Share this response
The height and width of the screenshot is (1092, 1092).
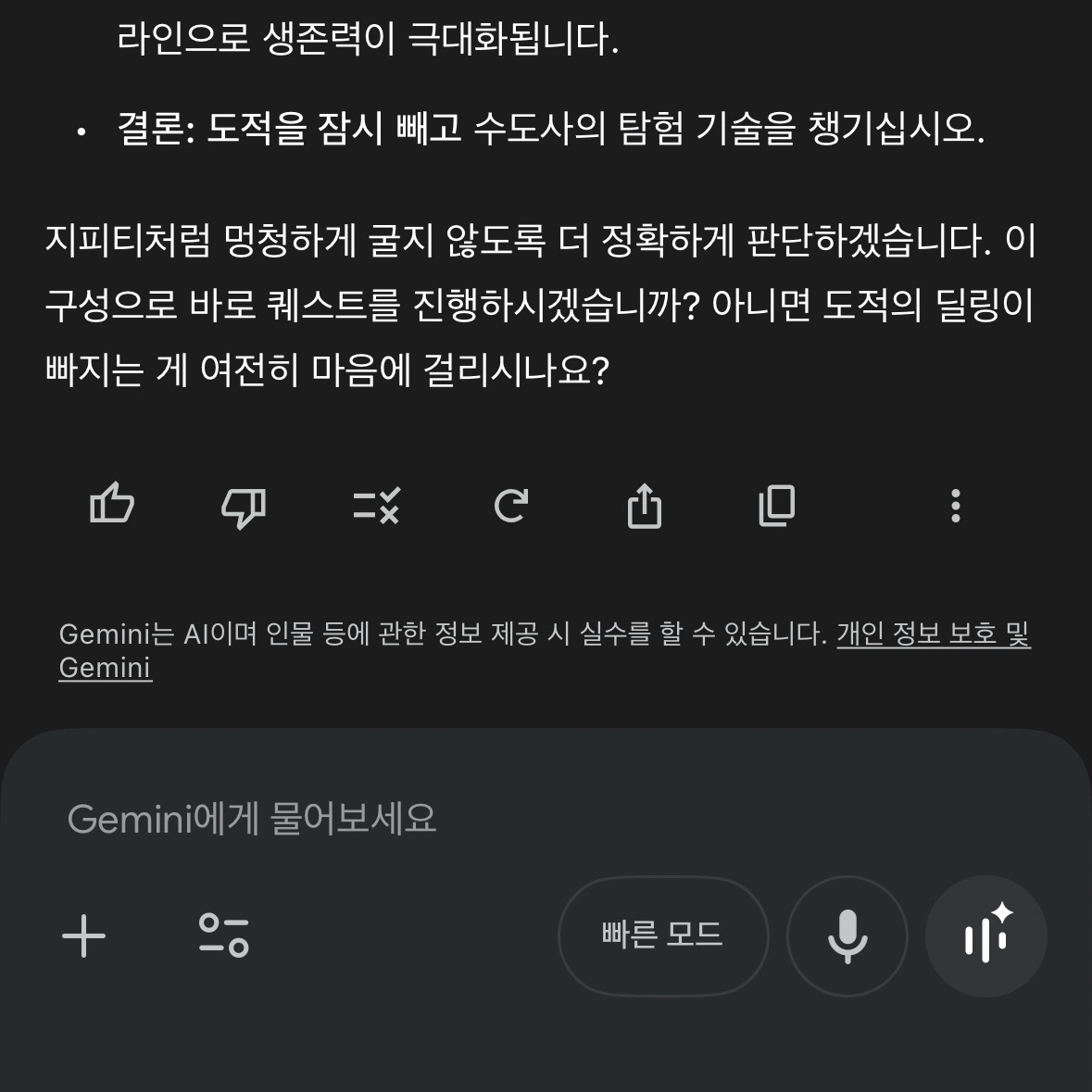click(x=644, y=506)
